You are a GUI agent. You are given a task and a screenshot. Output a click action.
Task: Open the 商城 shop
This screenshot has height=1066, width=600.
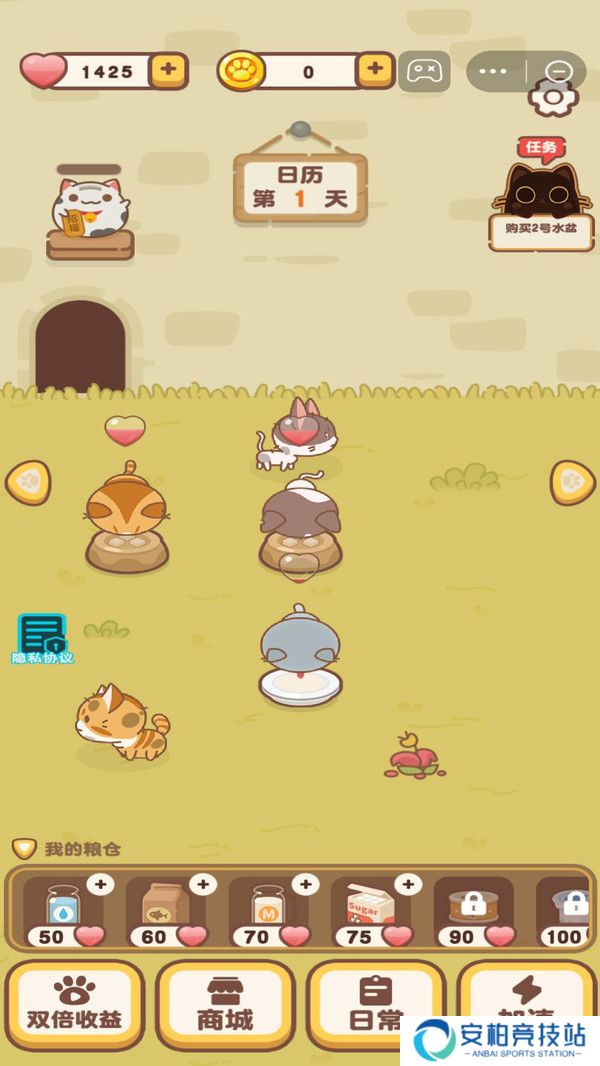(225, 1003)
